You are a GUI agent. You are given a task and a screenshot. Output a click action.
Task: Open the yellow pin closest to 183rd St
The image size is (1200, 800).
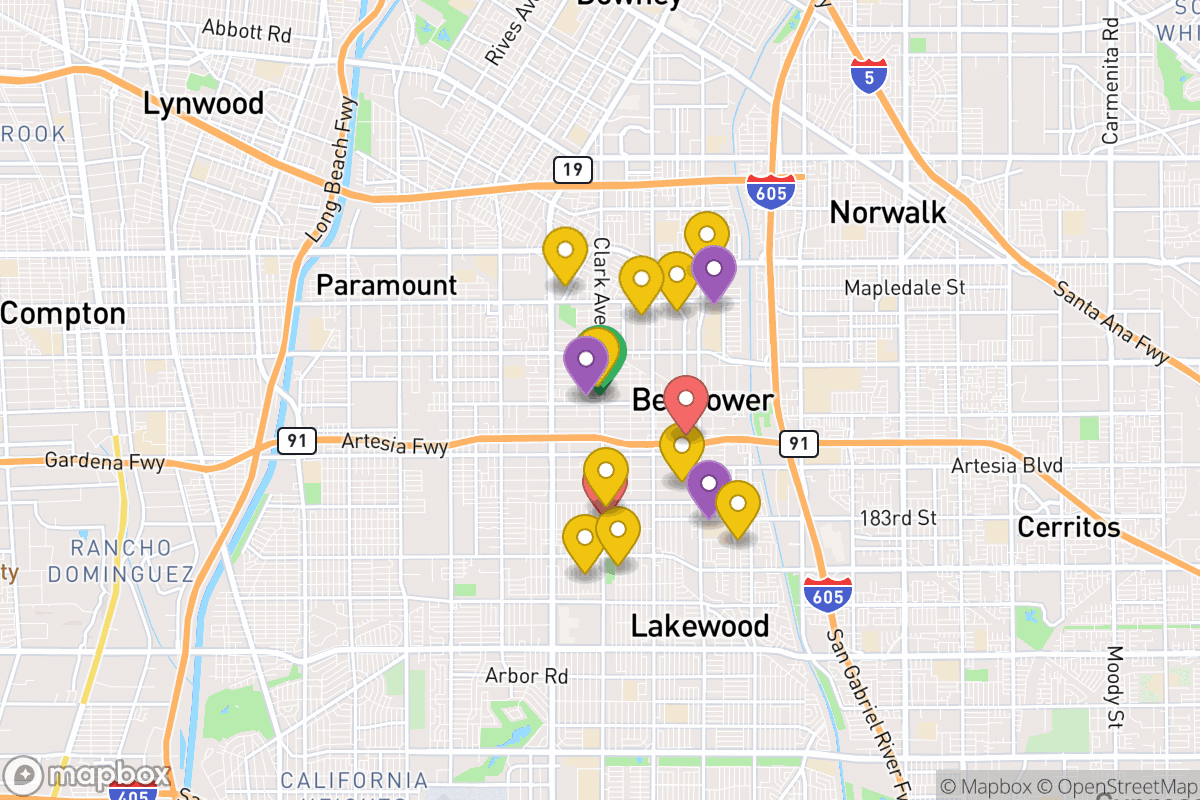(x=737, y=506)
